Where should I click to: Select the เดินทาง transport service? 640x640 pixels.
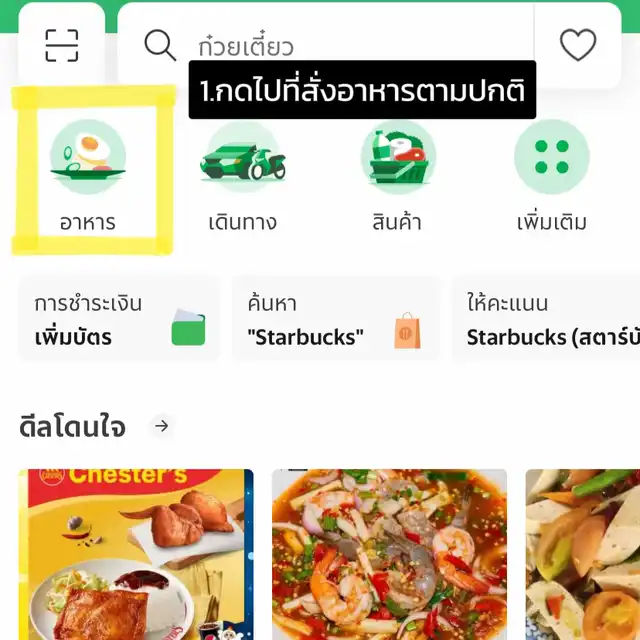[x=242, y=175]
